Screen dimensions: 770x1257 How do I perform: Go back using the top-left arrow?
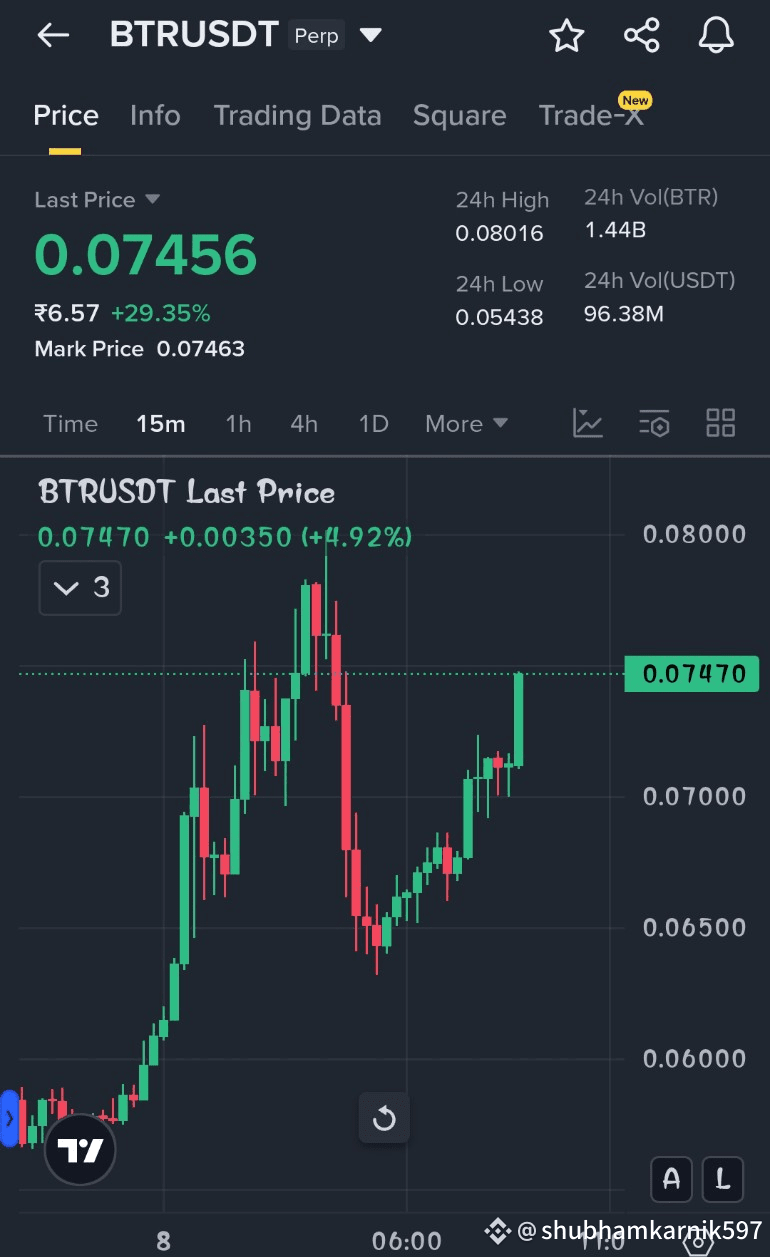tap(52, 36)
